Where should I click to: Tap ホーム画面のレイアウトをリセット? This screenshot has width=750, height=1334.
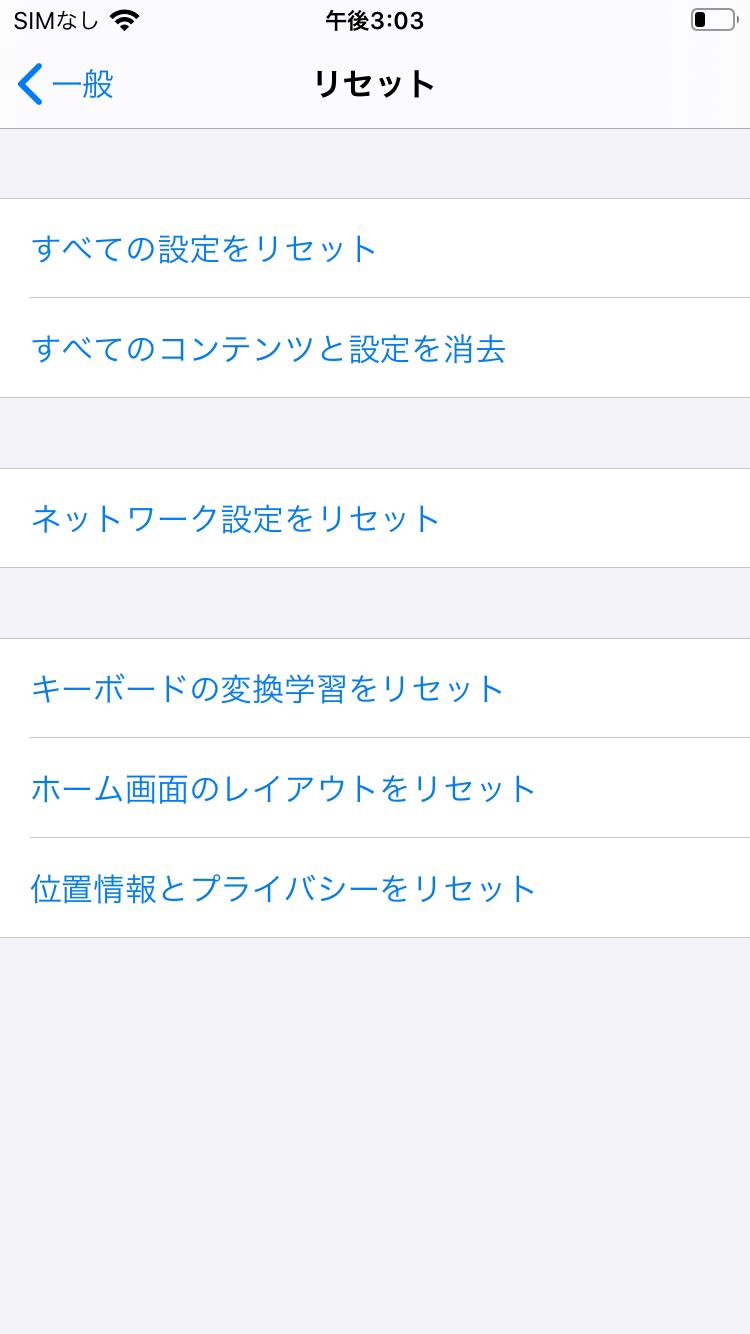[x=283, y=789]
